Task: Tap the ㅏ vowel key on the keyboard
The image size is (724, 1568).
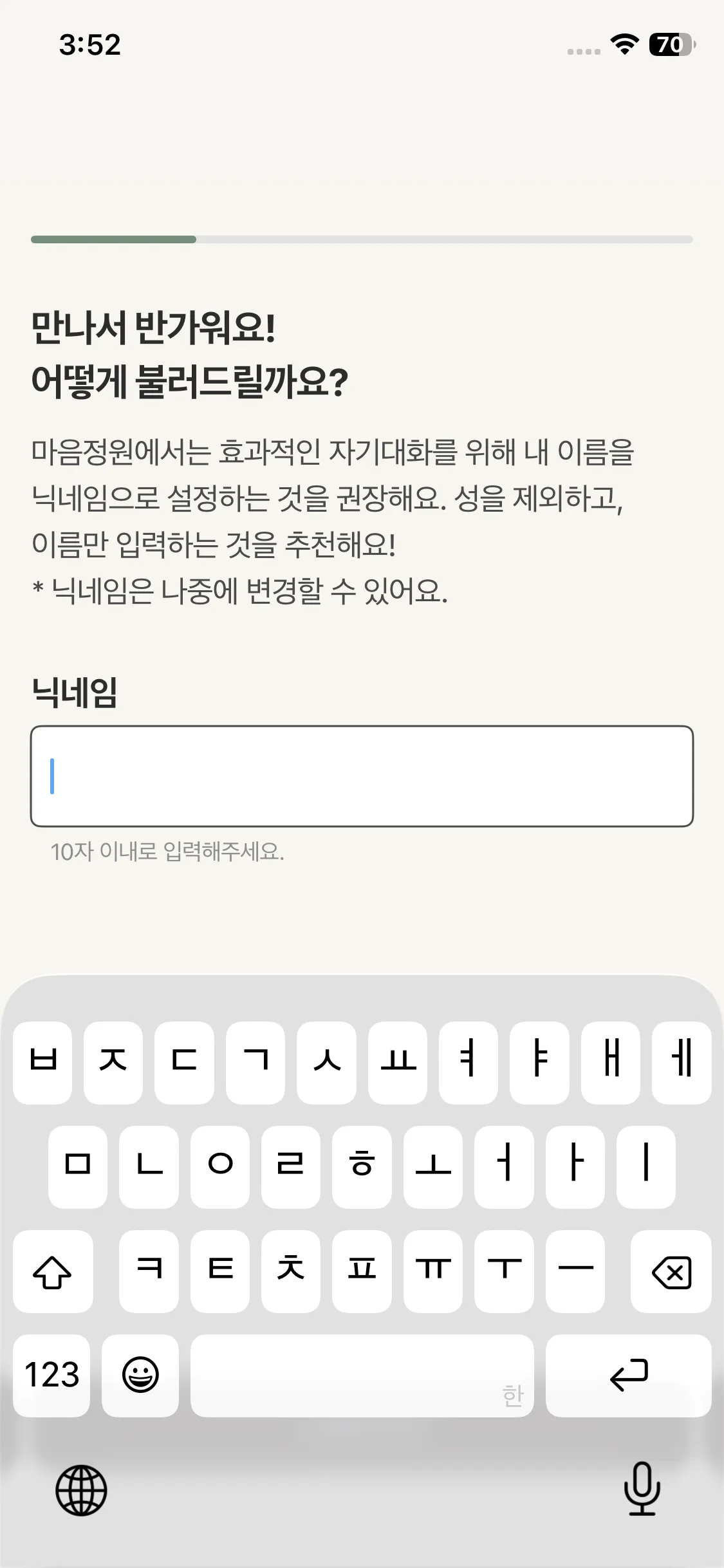Action: pyautogui.click(x=575, y=1166)
